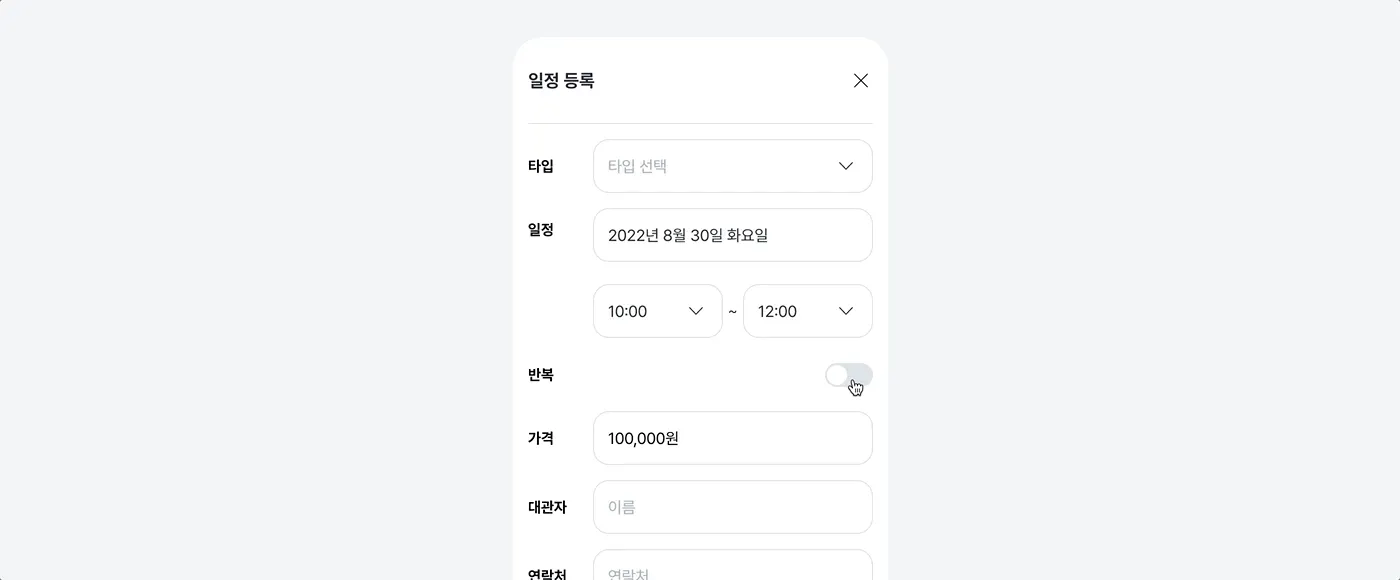Image resolution: width=1400 pixels, height=580 pixels.
Task: Expand the 타입 선택 dropdown
Action: 732,166
